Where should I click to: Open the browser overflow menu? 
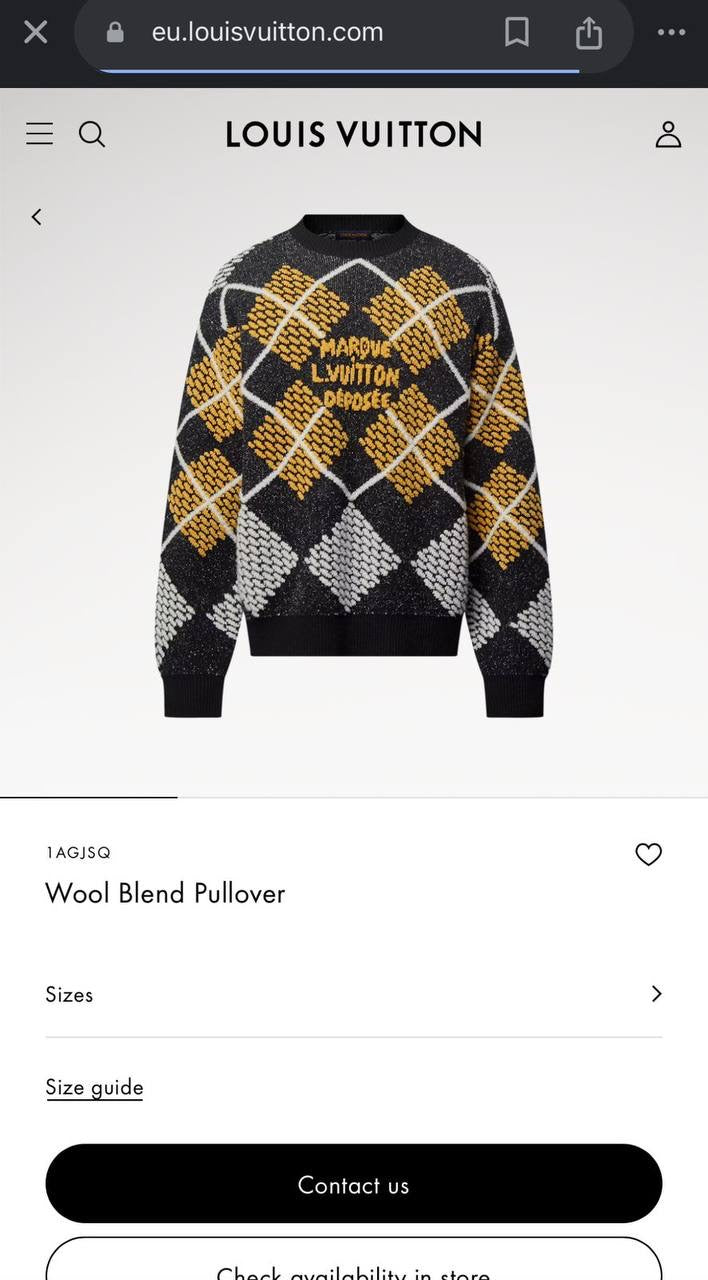[x=671, y=33]
